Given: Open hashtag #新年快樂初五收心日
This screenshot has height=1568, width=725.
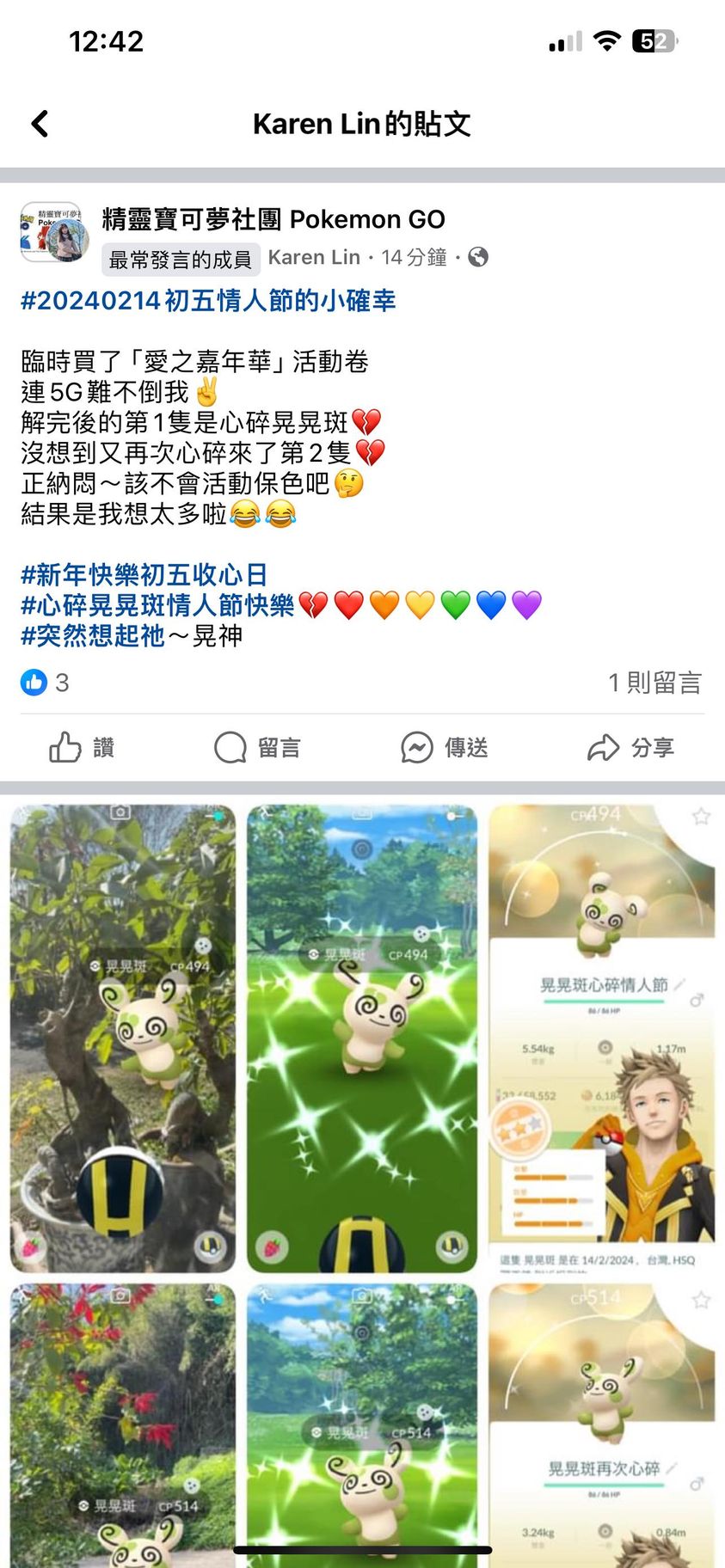Looking at the screenshot, I should tap(144, 574).
